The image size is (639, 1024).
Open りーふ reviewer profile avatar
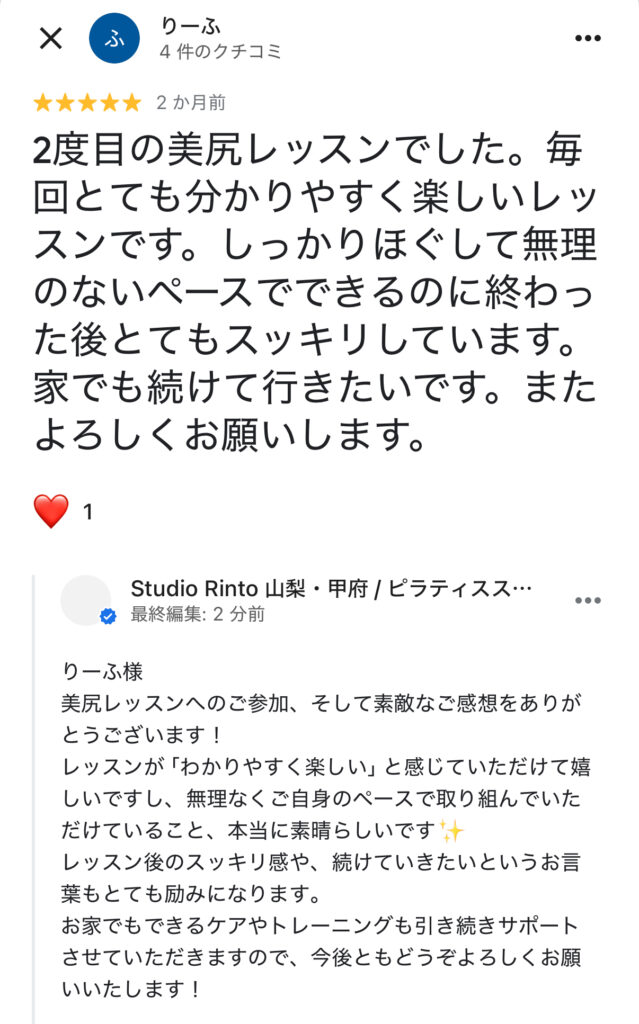114,39
